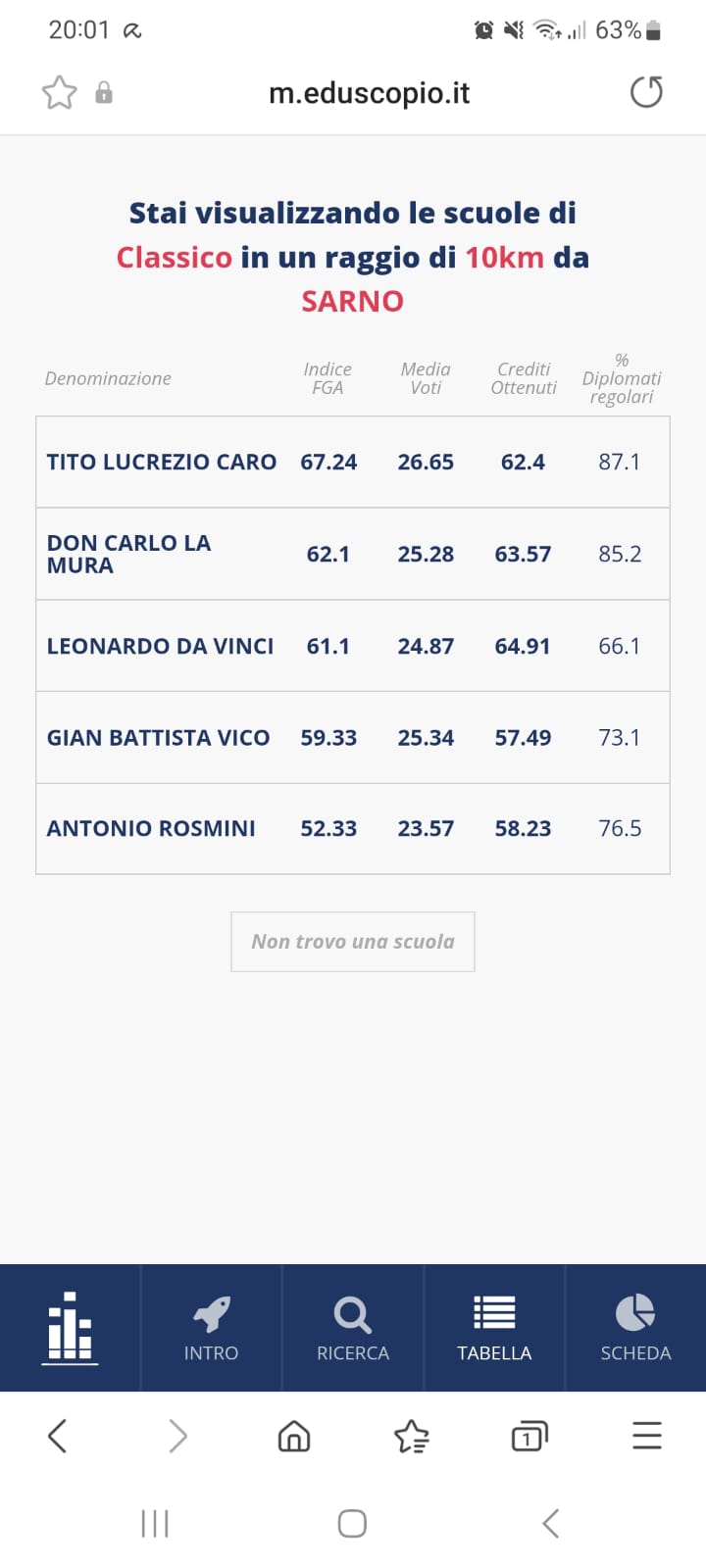The width and height of the screenshot is (706, 1568).
Task: Switch to the RICERCA tab
Action: pyautogui.click(x=353, y=1328)
